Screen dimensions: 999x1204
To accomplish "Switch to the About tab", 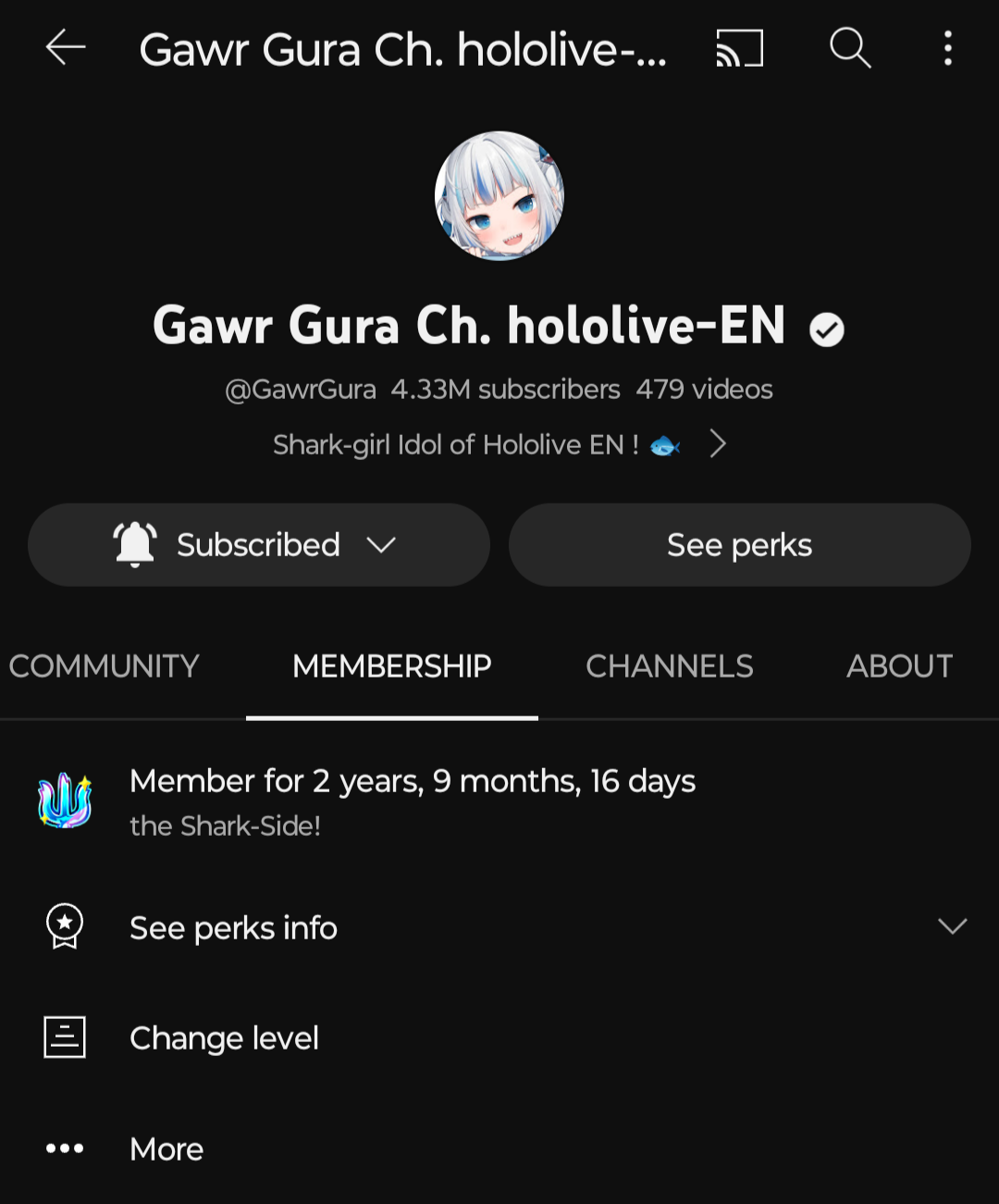I will (x=898, y=666).
